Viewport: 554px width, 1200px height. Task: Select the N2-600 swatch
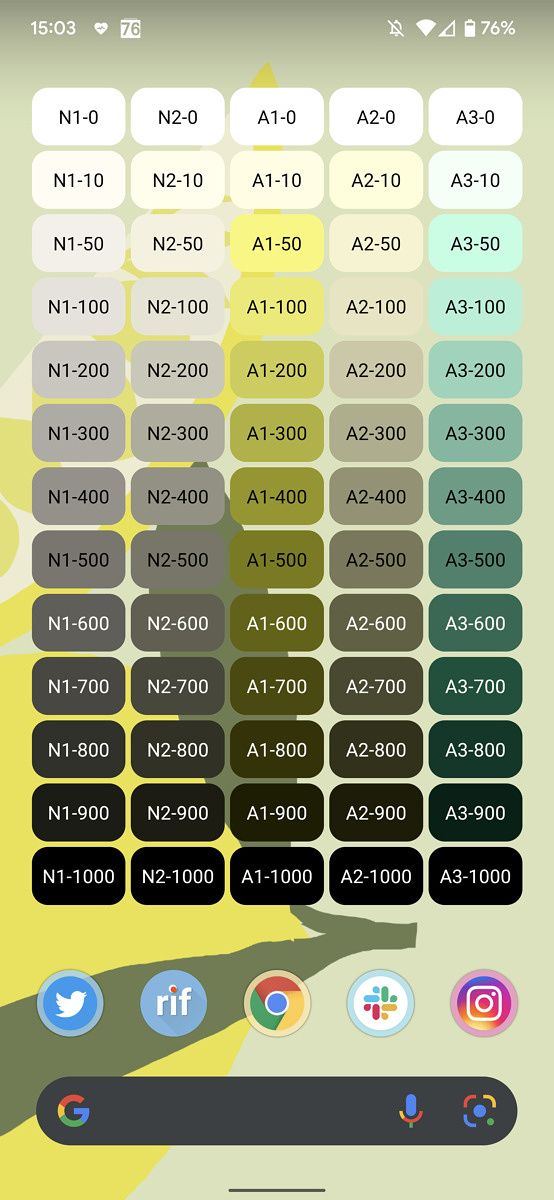point(178,623)
